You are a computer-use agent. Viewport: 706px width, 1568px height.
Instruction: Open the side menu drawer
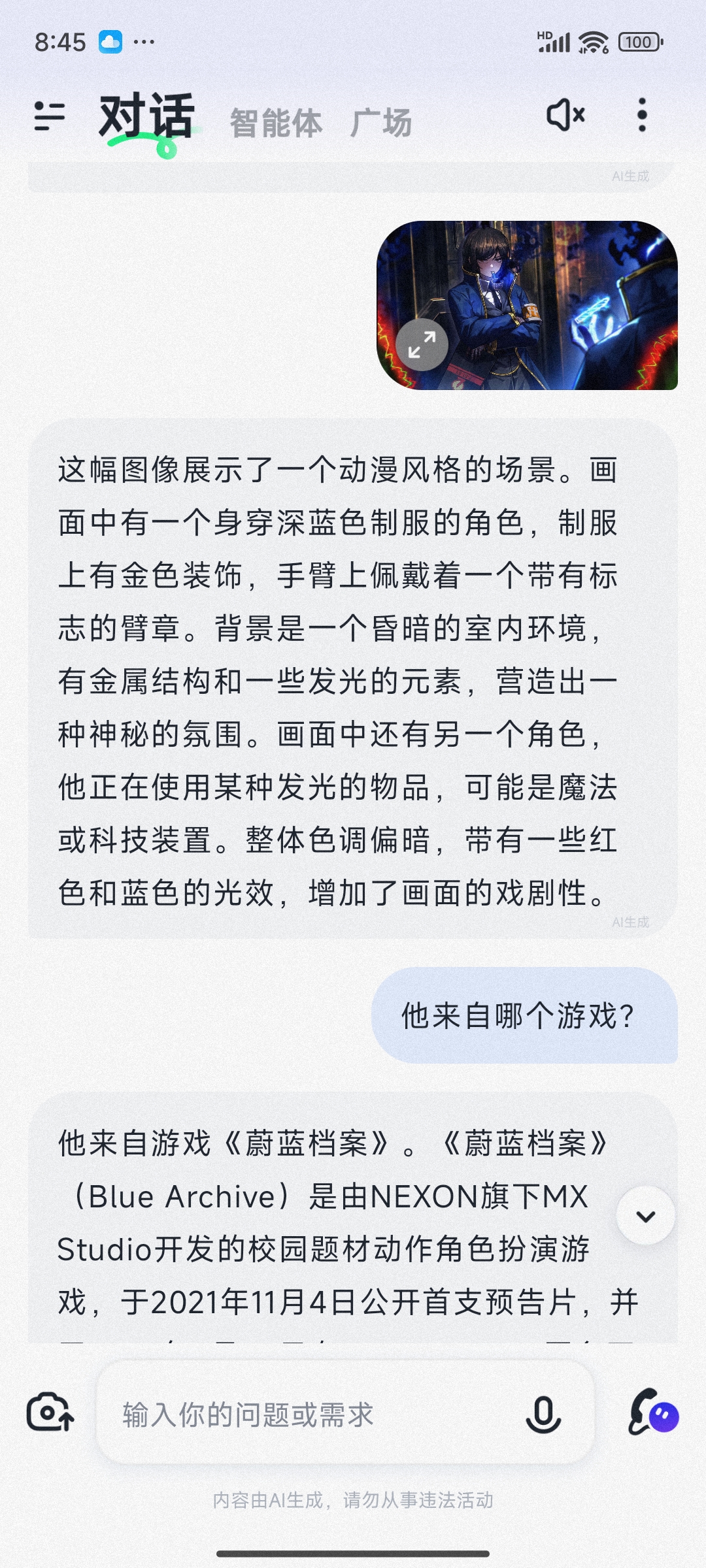point(50,116)
